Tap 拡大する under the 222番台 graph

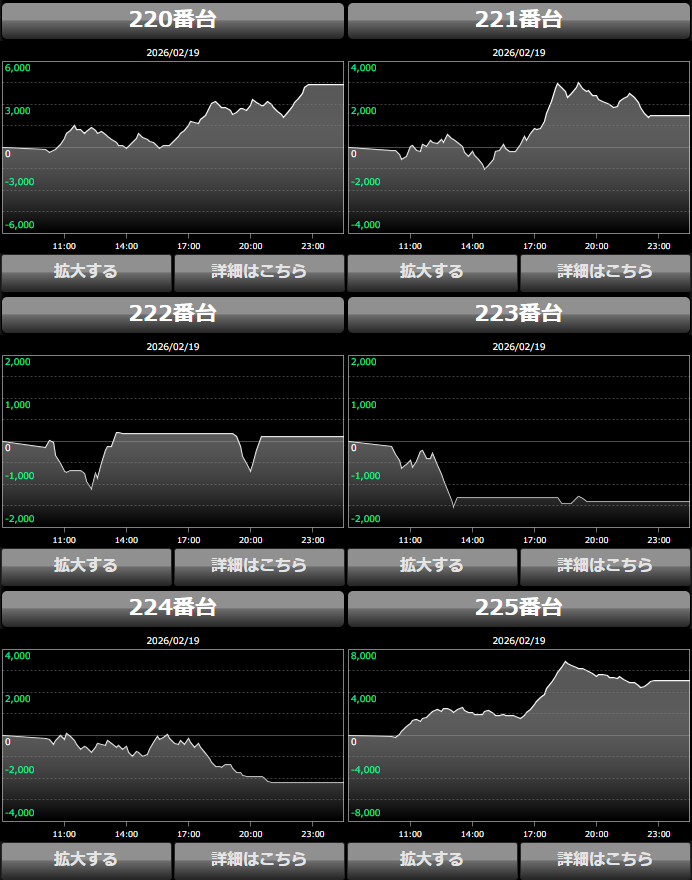86,566
